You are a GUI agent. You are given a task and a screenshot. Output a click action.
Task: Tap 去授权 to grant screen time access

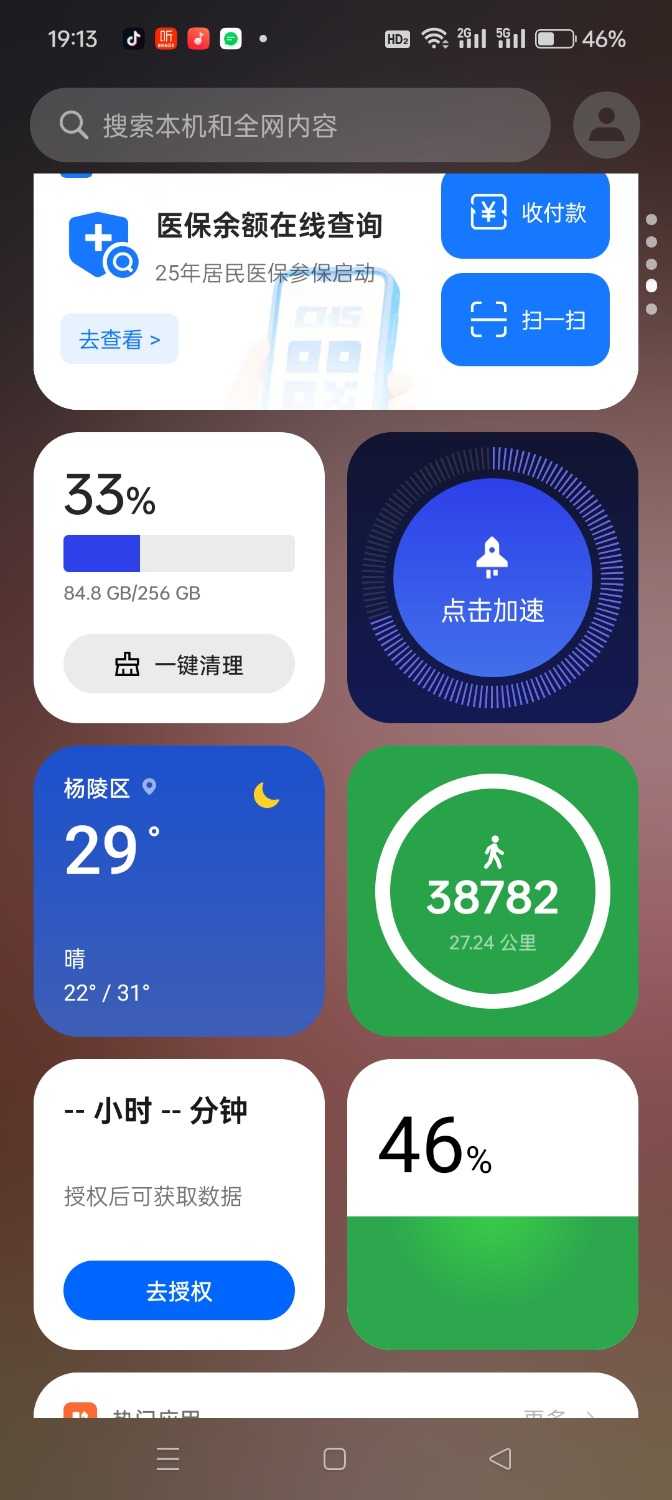[179, 1291]
